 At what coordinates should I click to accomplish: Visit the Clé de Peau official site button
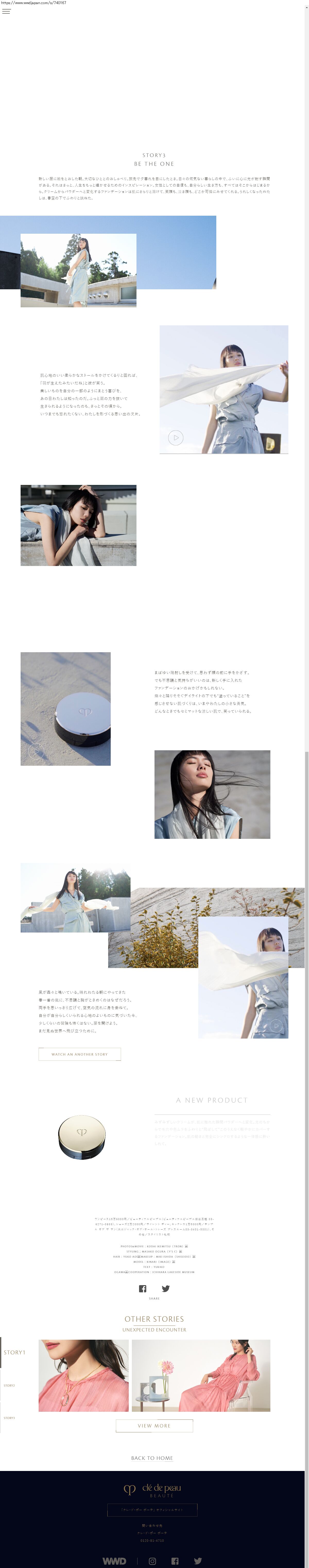[152, 1510]
